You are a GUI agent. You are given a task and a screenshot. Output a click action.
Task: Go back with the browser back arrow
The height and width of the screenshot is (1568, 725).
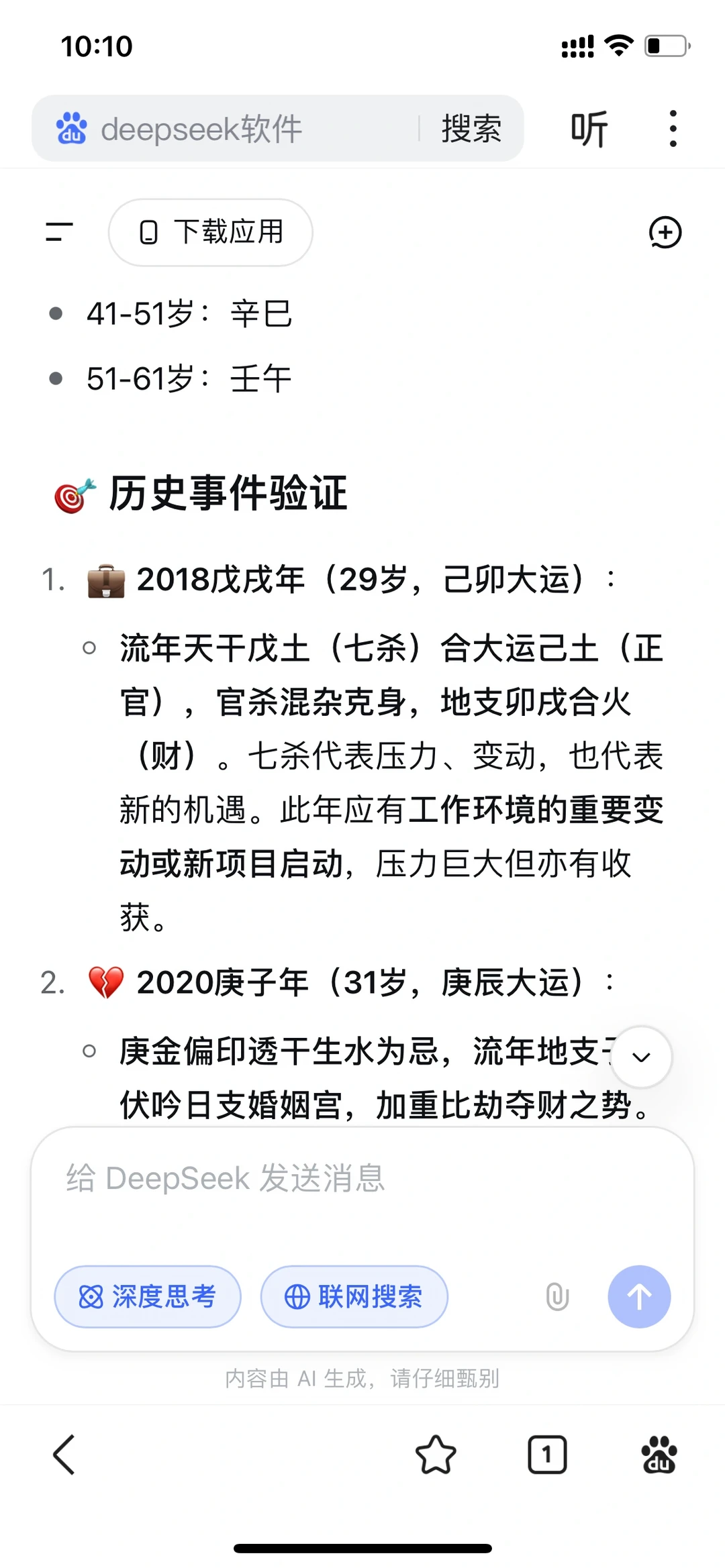[x=64, y=1455]
